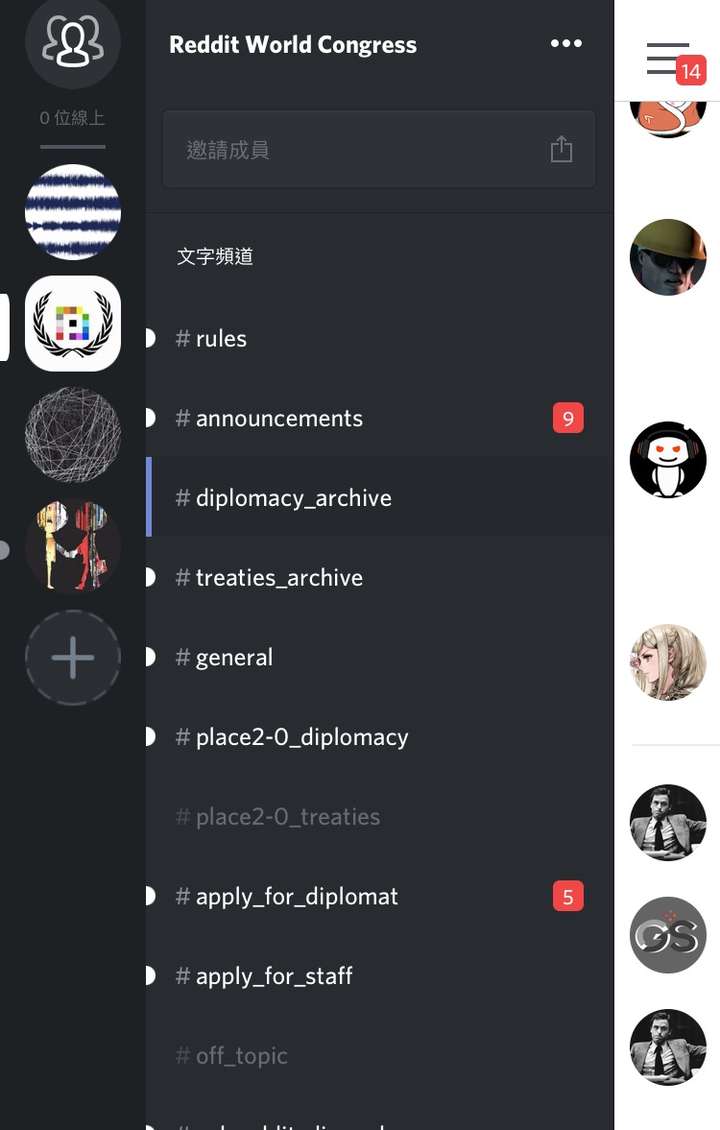Open the friends/direct messages icon
Screen dimensions: 720x1130
[72, 43]
